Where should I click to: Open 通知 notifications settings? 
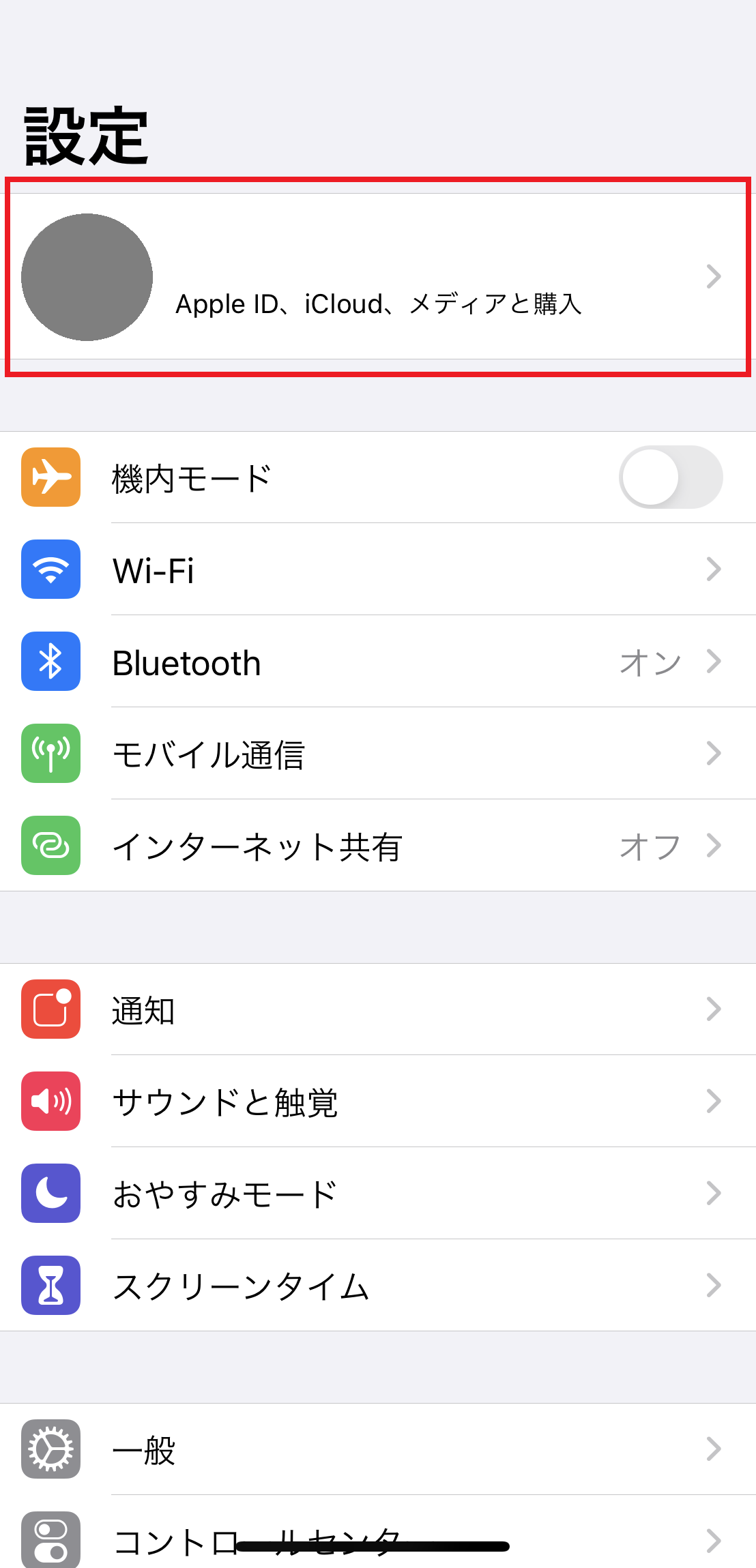pos(378,1009)
